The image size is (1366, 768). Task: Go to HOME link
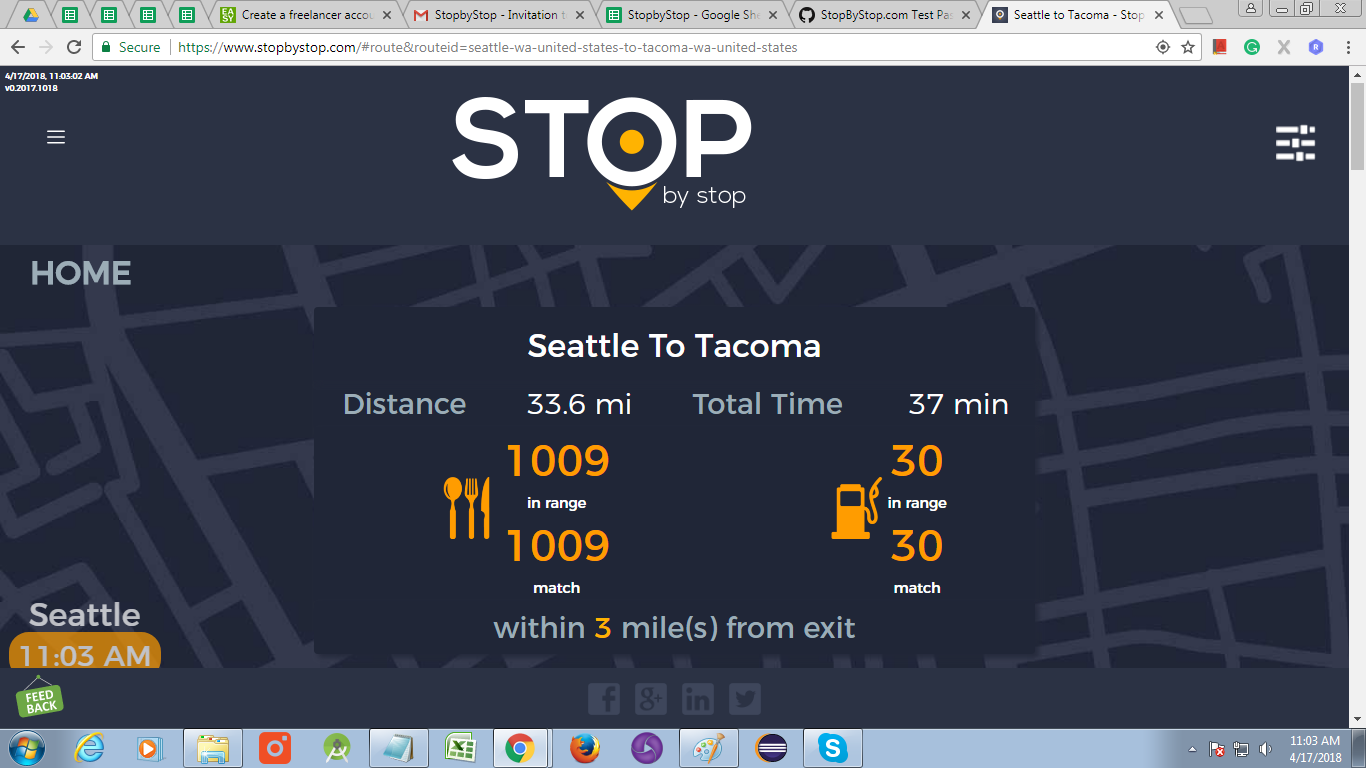pos(81,273)
